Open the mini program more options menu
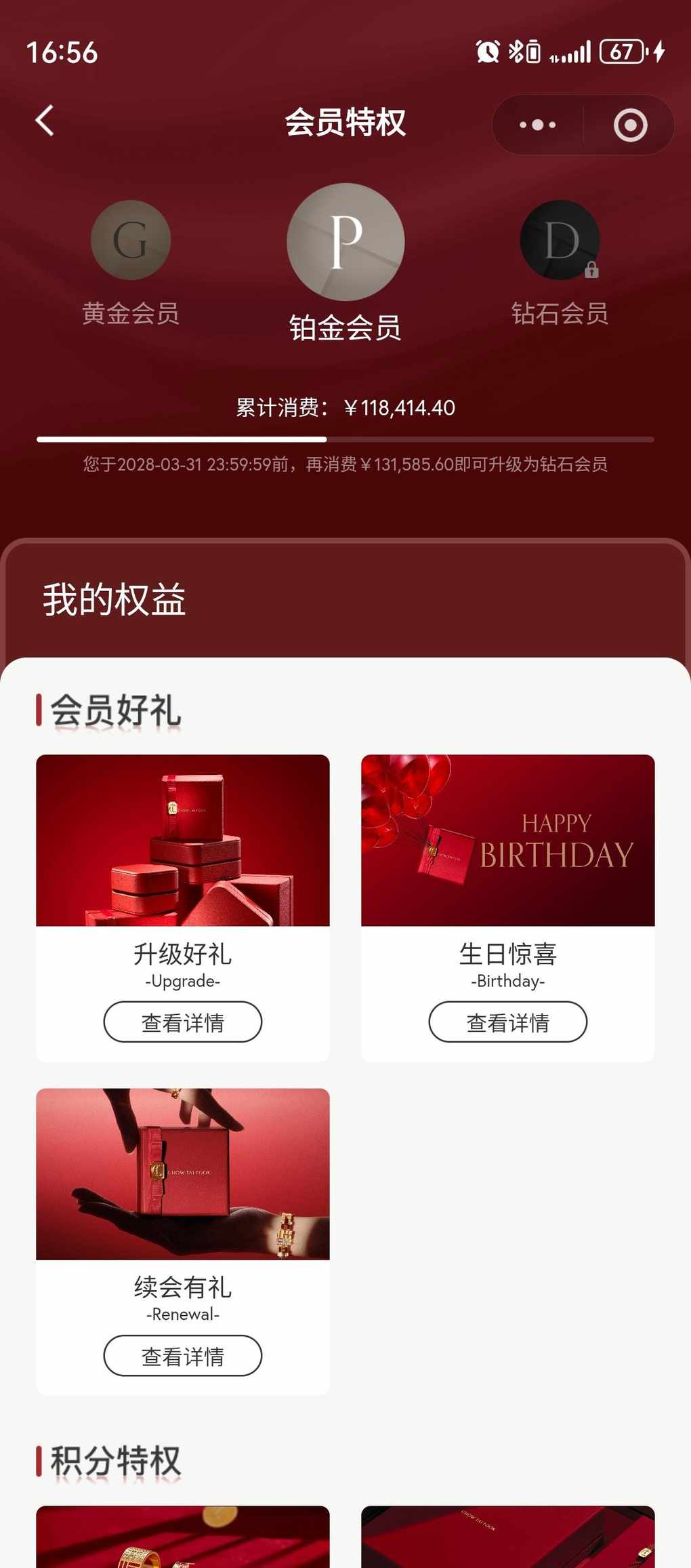 click(x=538, y=125)
